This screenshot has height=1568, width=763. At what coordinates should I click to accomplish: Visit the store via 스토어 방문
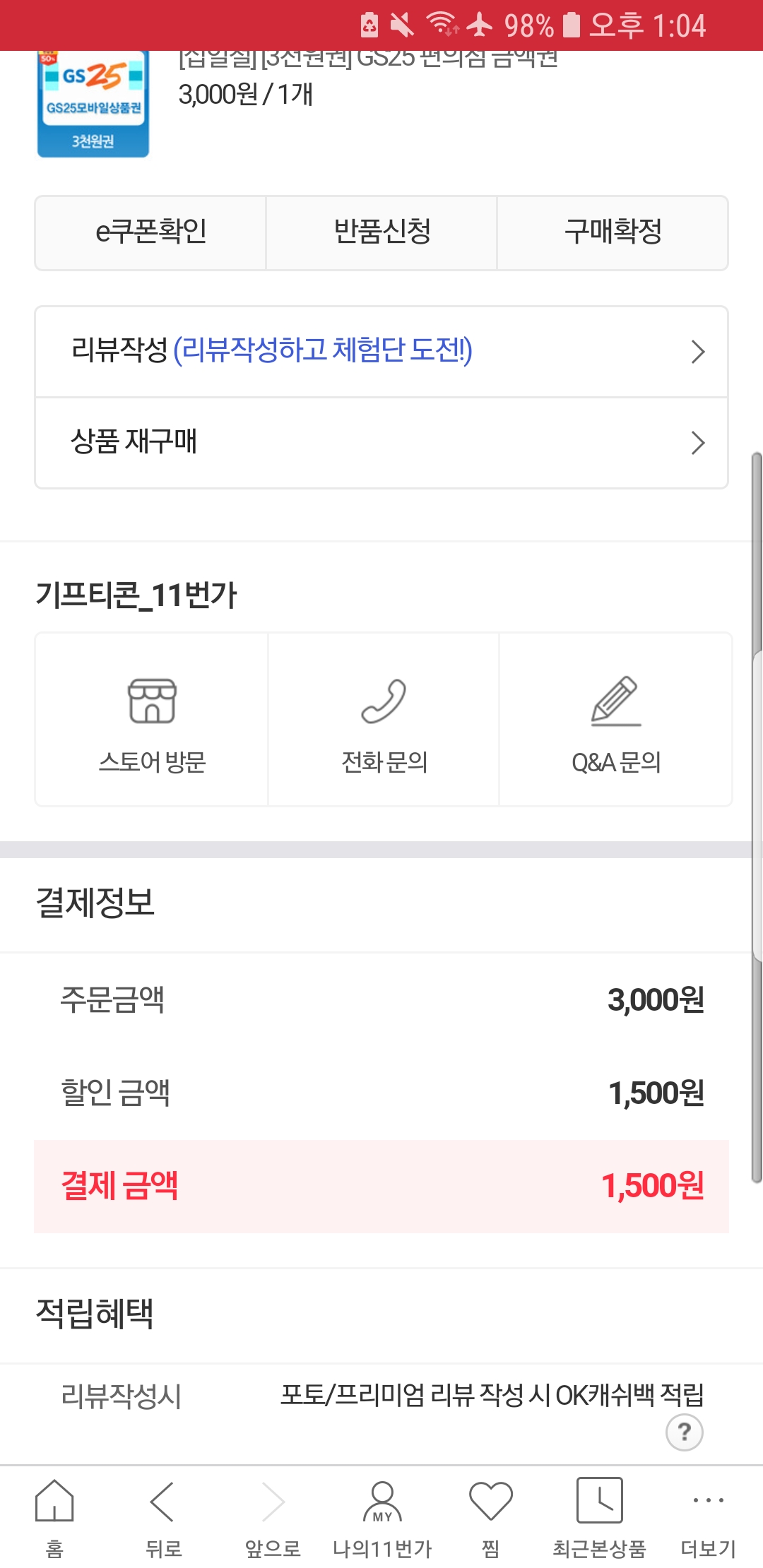pyautogui.click(x=152, y=720)
